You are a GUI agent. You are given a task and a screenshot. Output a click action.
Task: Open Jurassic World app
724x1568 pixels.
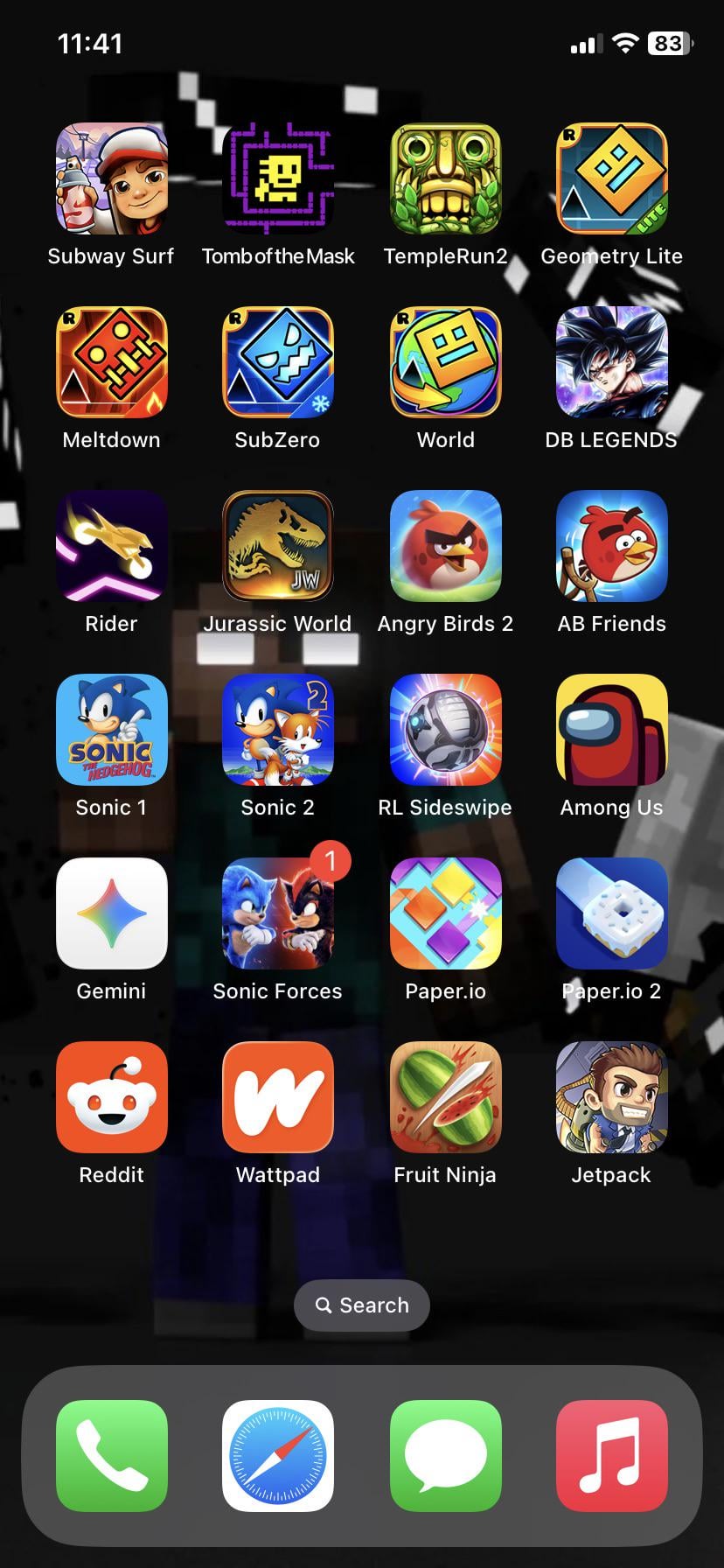tap(278, 546)
